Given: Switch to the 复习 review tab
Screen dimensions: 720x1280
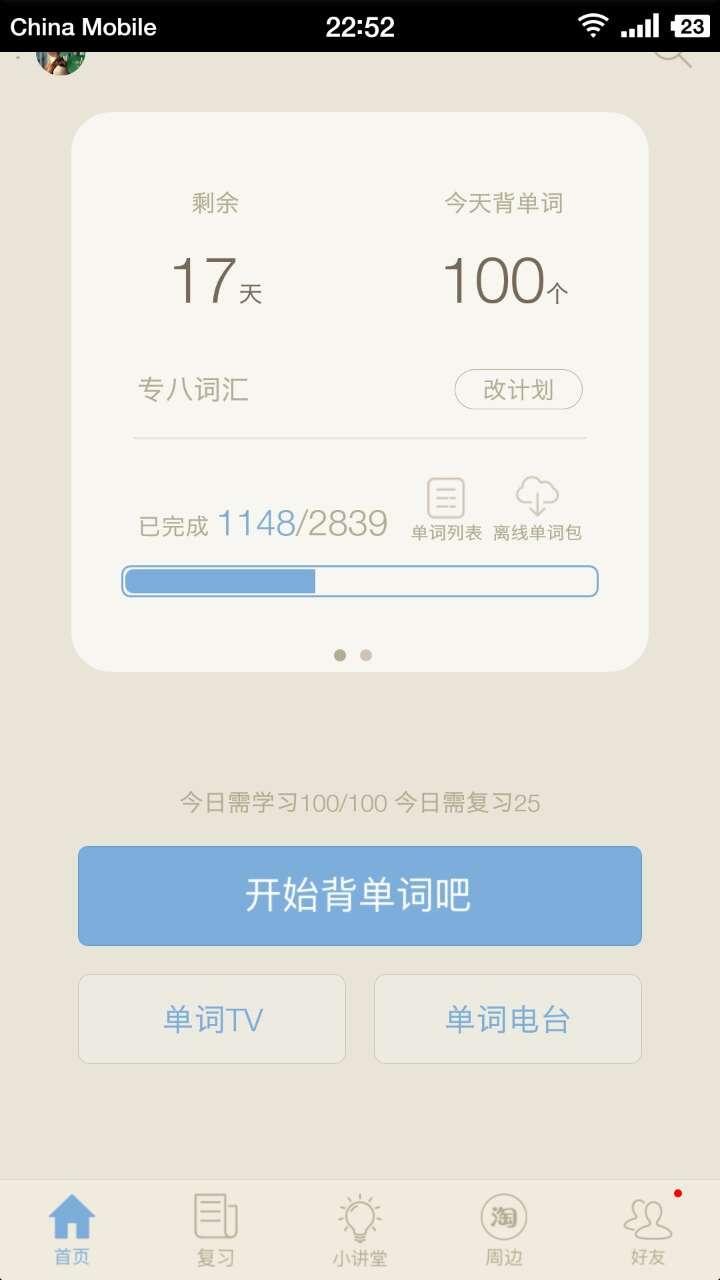Looking at the screenshot, I should (216, 1230).
